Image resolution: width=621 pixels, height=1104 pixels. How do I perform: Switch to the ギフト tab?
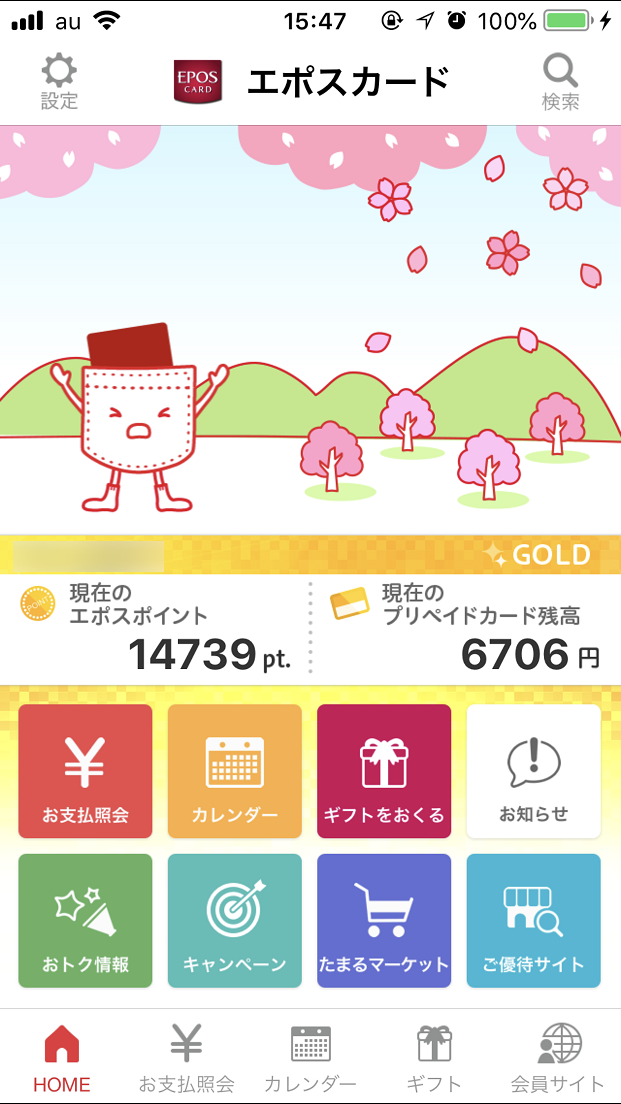(434, 1057)
